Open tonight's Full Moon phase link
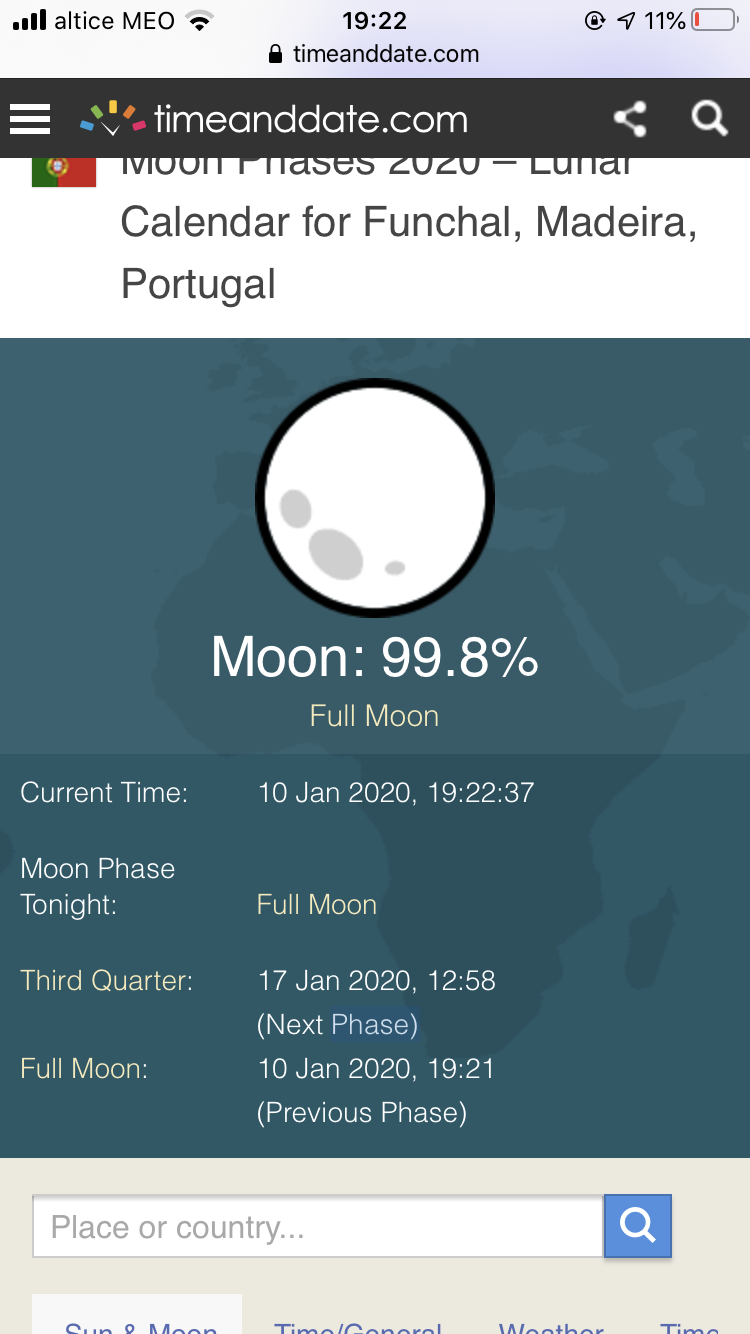The height and width of the screenshot is (1334, 750). (316, 905)
